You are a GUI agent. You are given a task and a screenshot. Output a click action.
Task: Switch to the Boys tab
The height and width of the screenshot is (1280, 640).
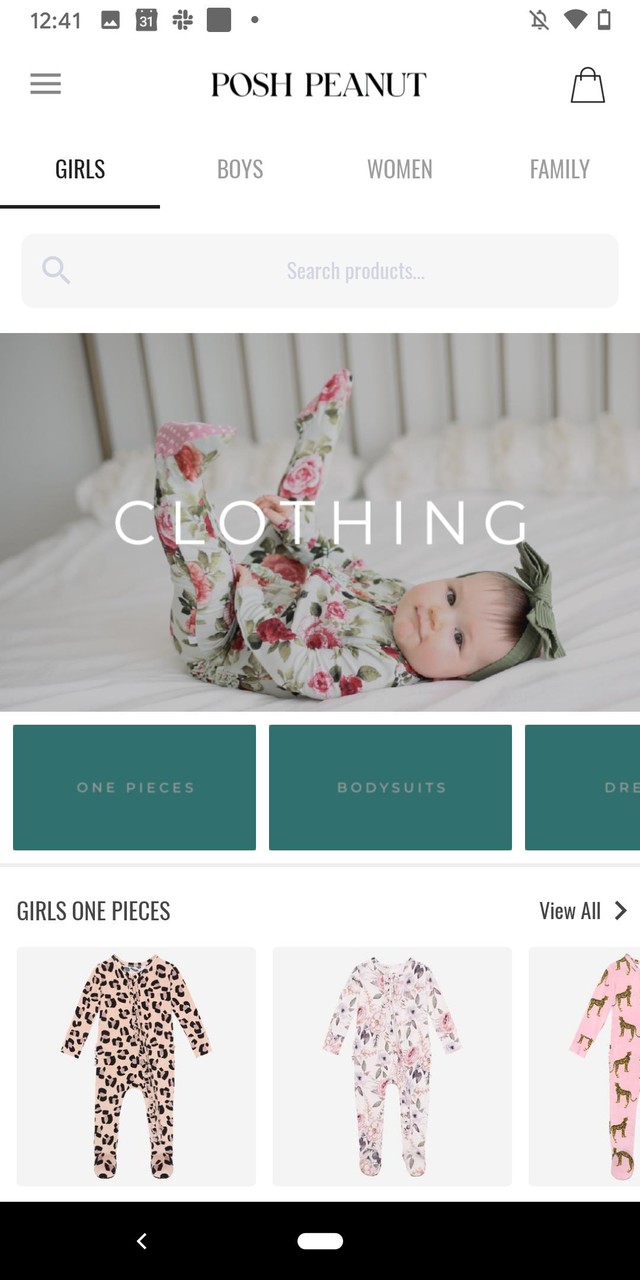[240, 169]
